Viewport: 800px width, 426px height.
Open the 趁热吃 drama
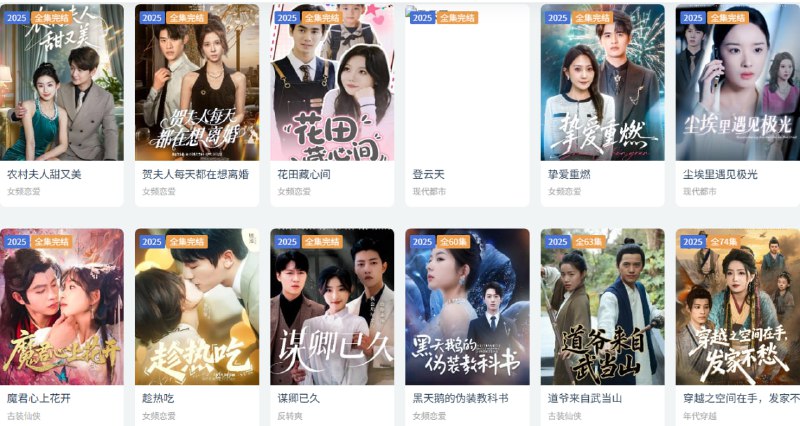pos(197,308)
